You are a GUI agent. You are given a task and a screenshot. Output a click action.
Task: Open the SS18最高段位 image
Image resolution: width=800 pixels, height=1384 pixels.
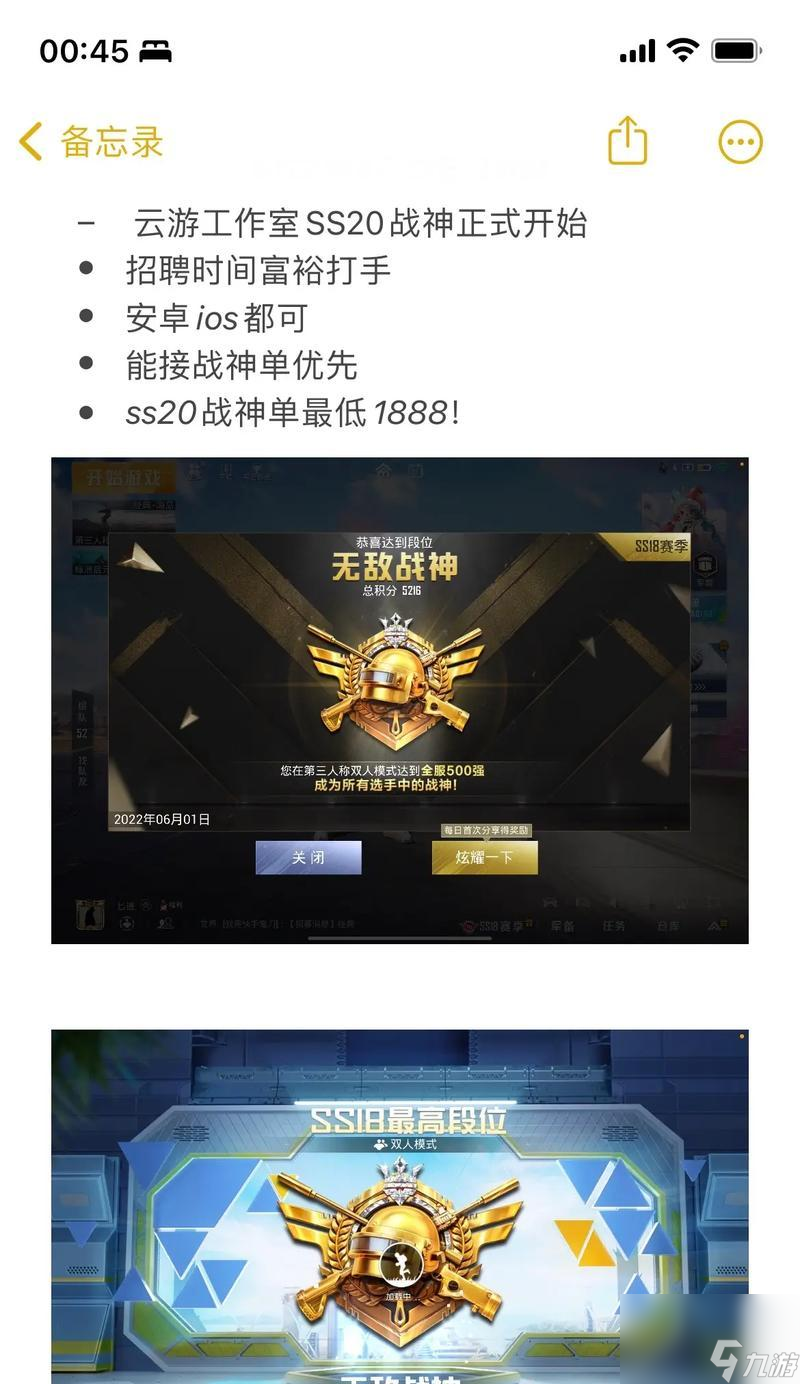[x=400, y=1205]
